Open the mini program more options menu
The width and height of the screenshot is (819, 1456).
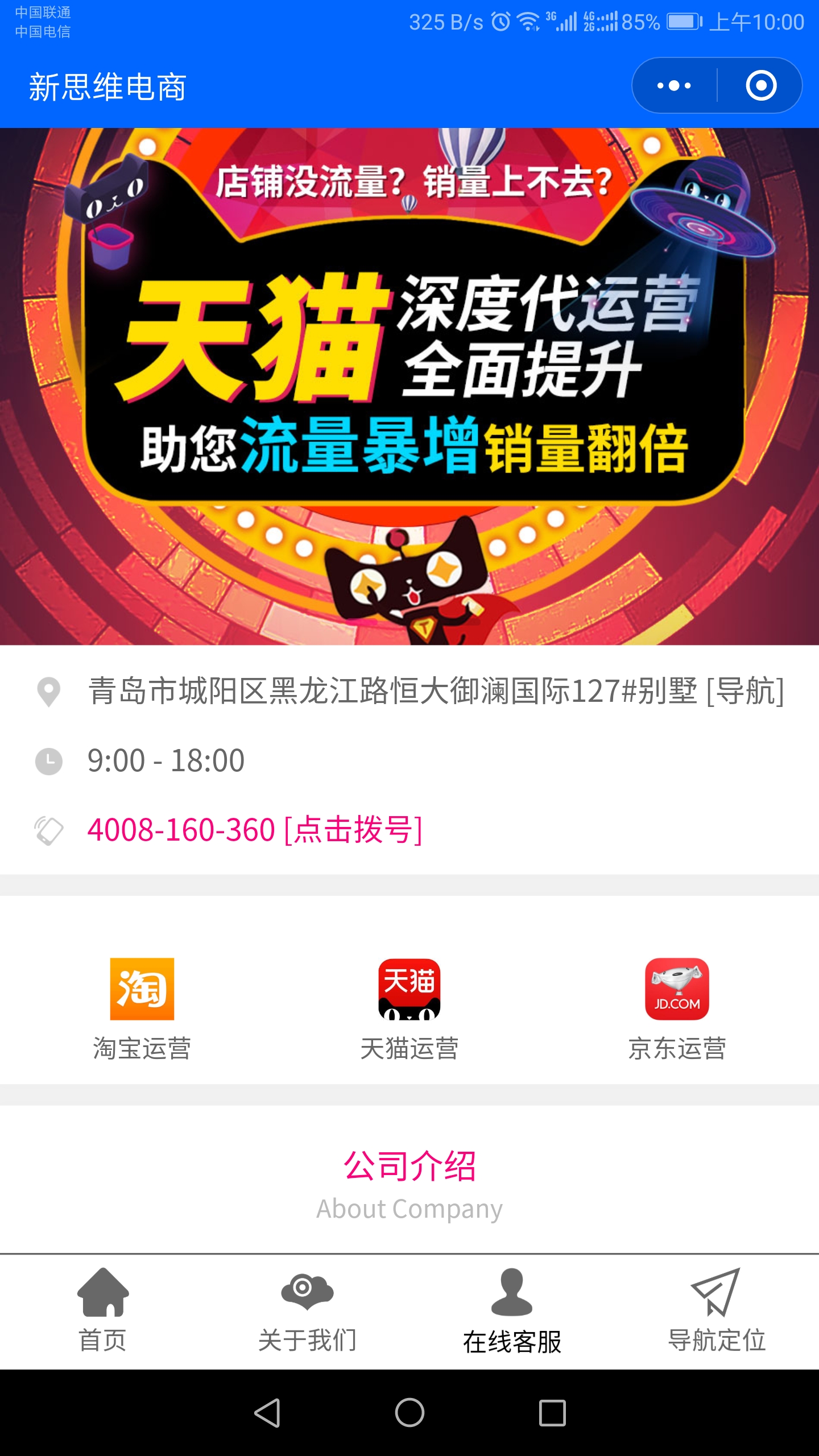point(674,86)
